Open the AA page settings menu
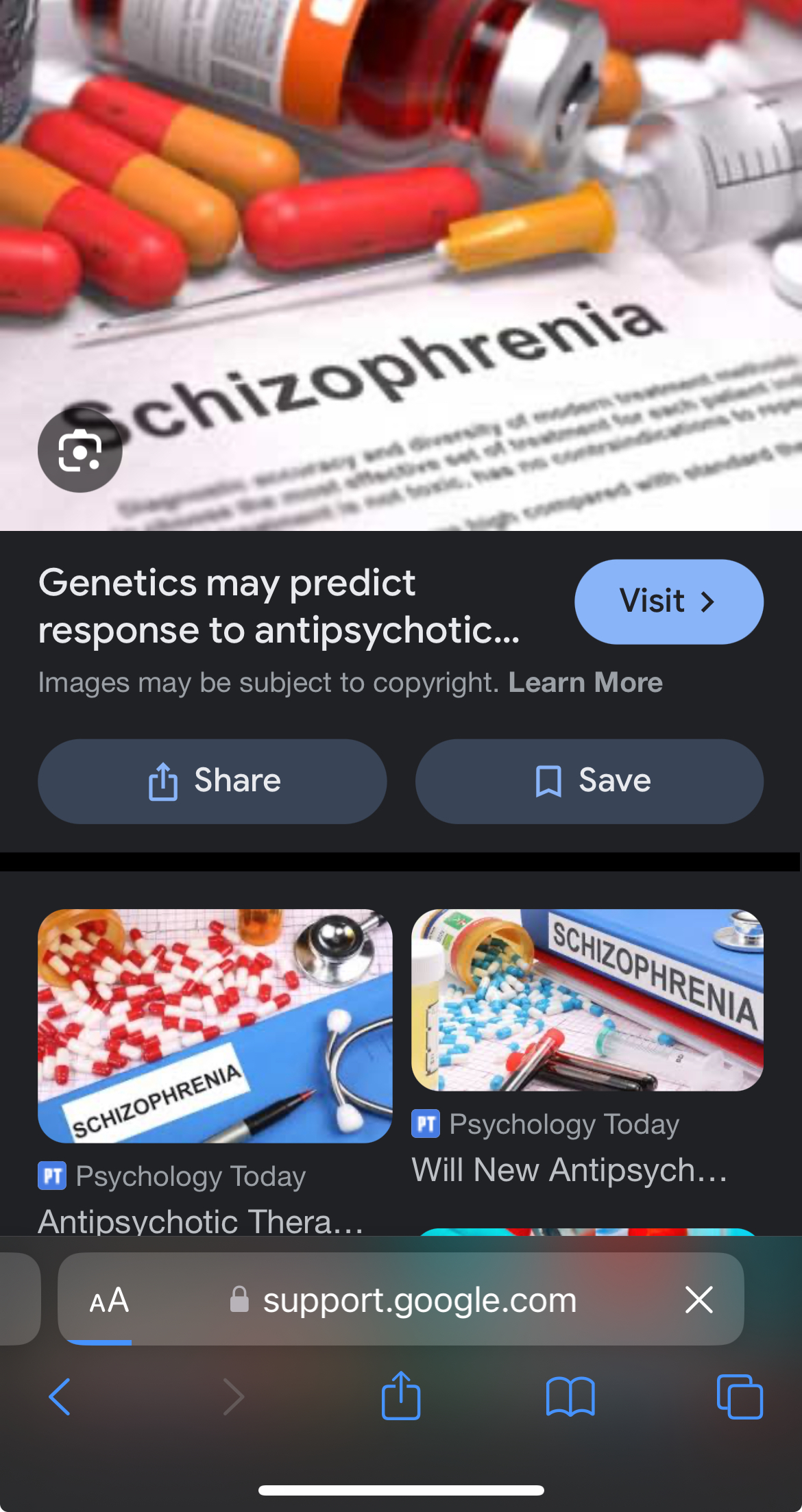The height and width of the screenshot is (1512, 802). [x=109, y=1300]
